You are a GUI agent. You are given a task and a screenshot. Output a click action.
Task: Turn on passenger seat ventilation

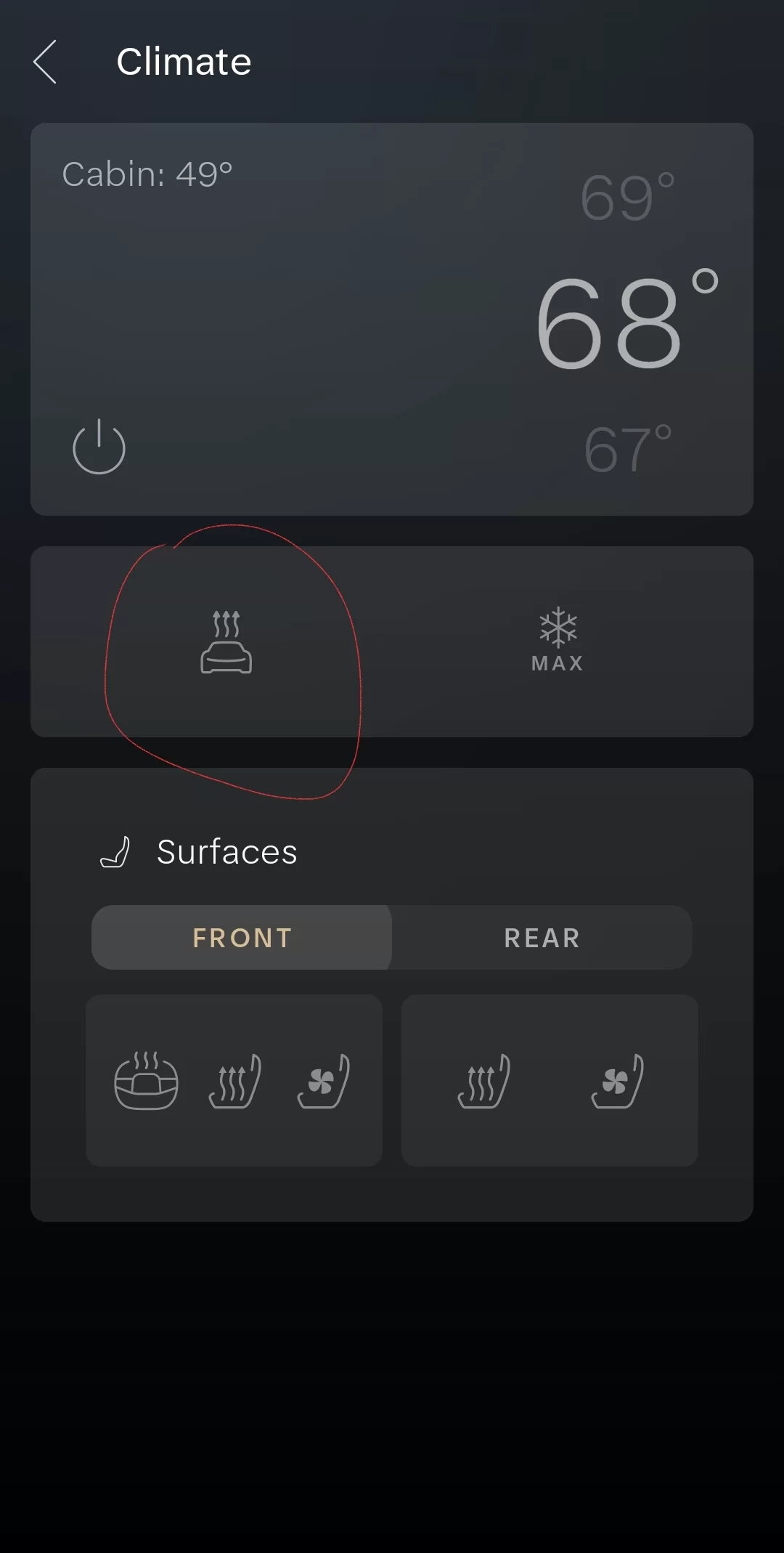[617, 1081]
